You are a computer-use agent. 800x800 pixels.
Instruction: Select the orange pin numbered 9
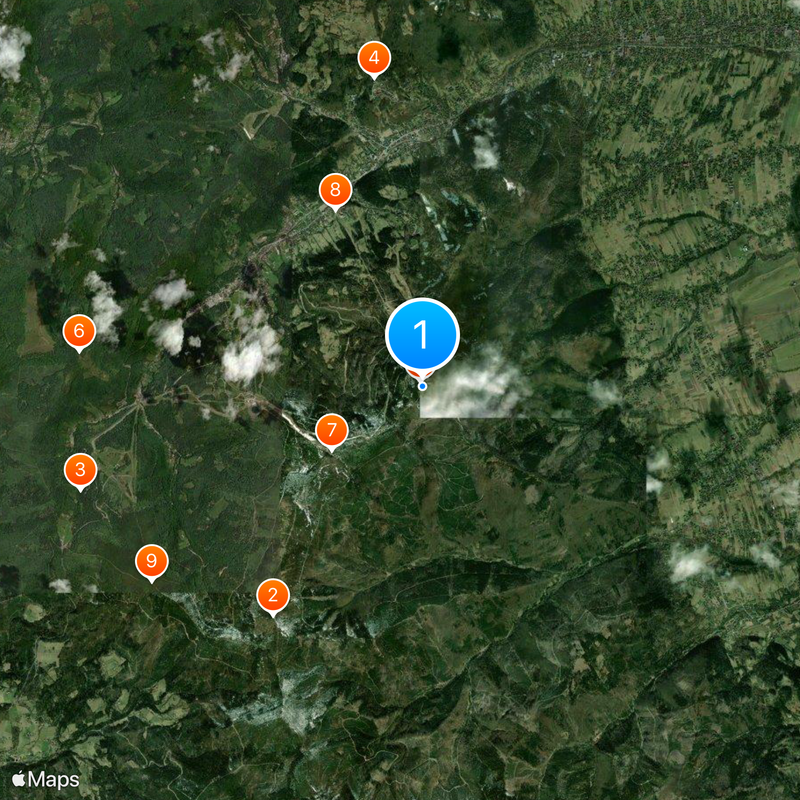point(152,561)
